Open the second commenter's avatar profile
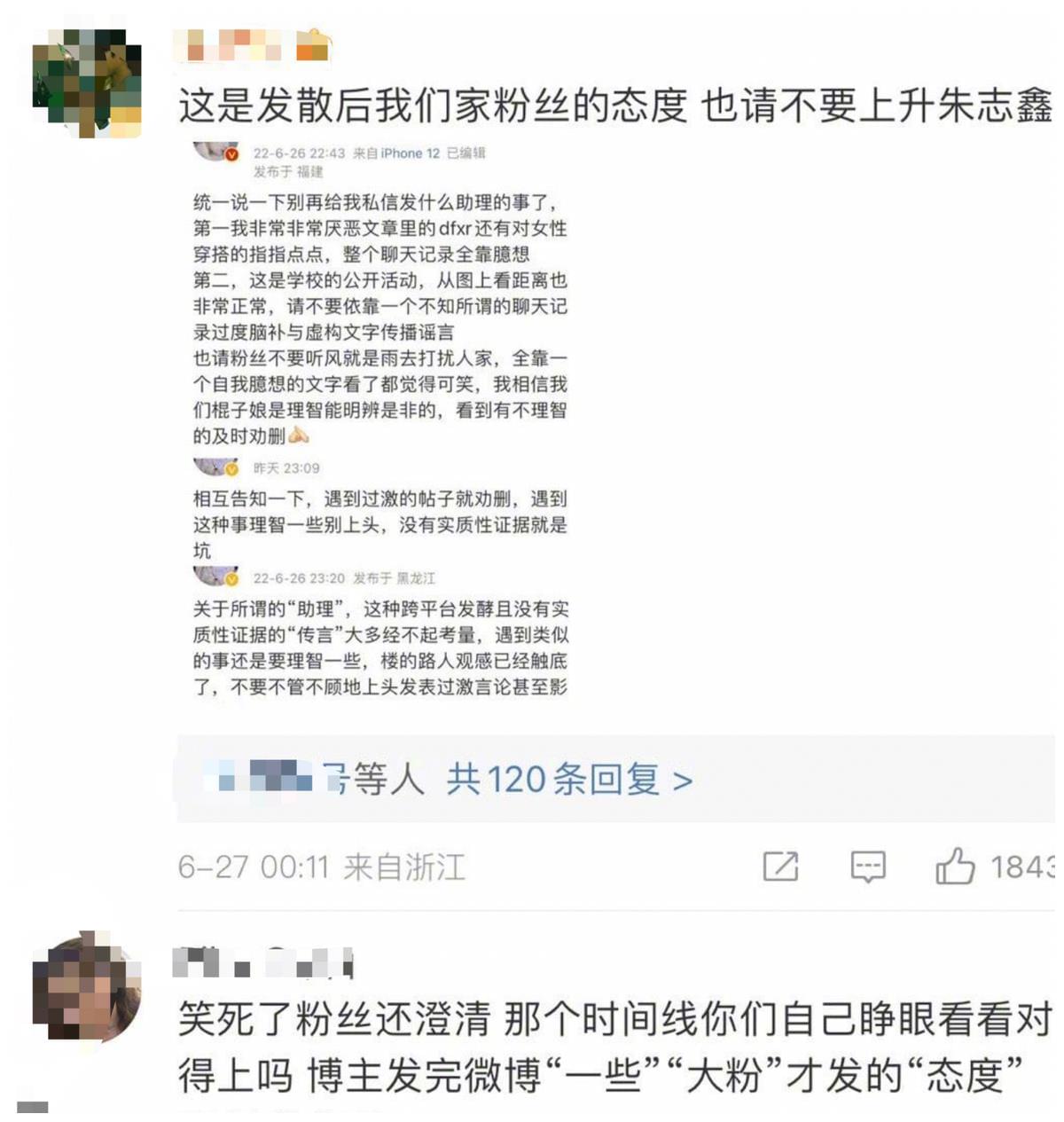The height and width of the screenshot is (1122, 1064). pyautogui.click(x=86, y=987)
